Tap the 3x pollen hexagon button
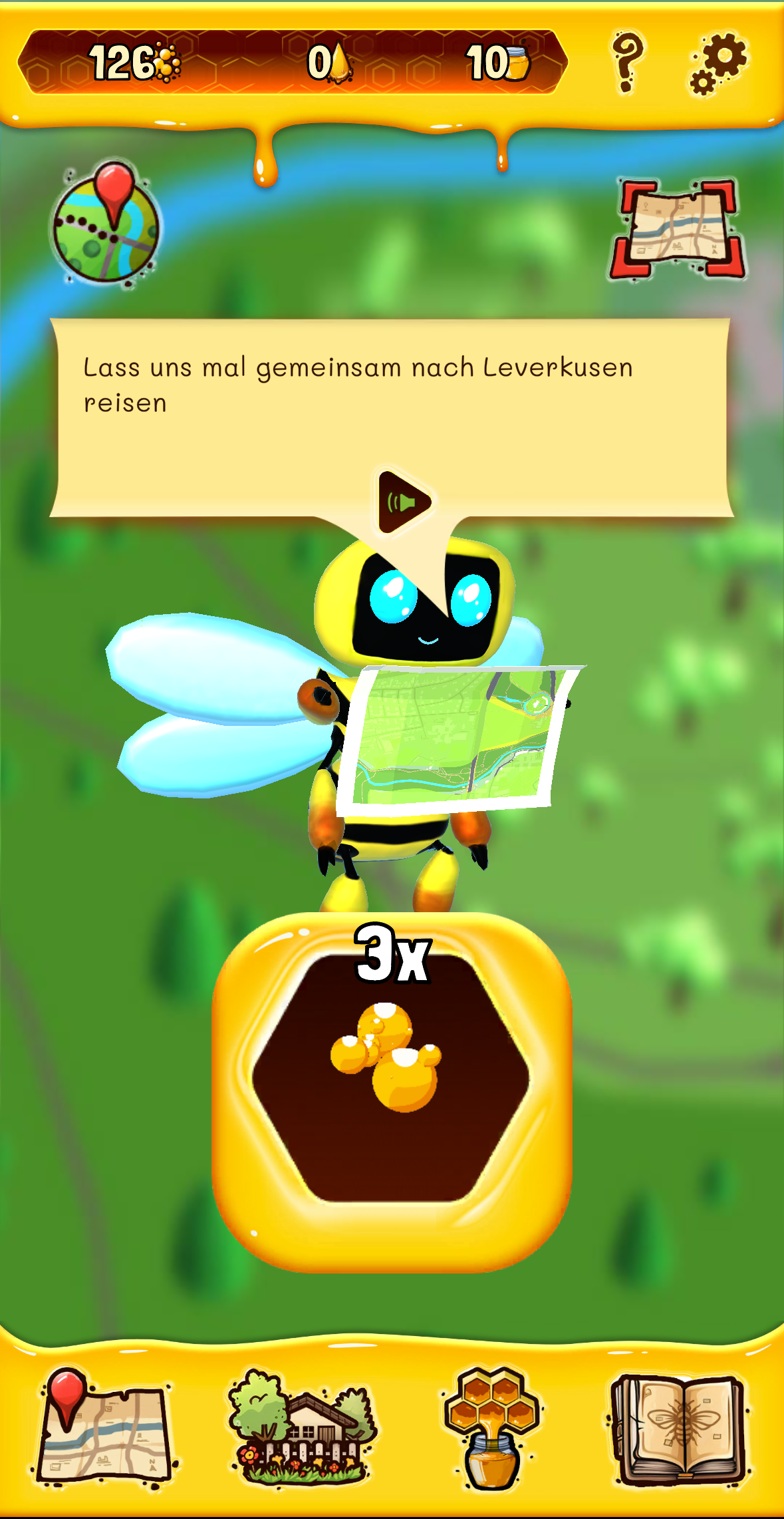Screen dimensions: 784x1519 392,1091
